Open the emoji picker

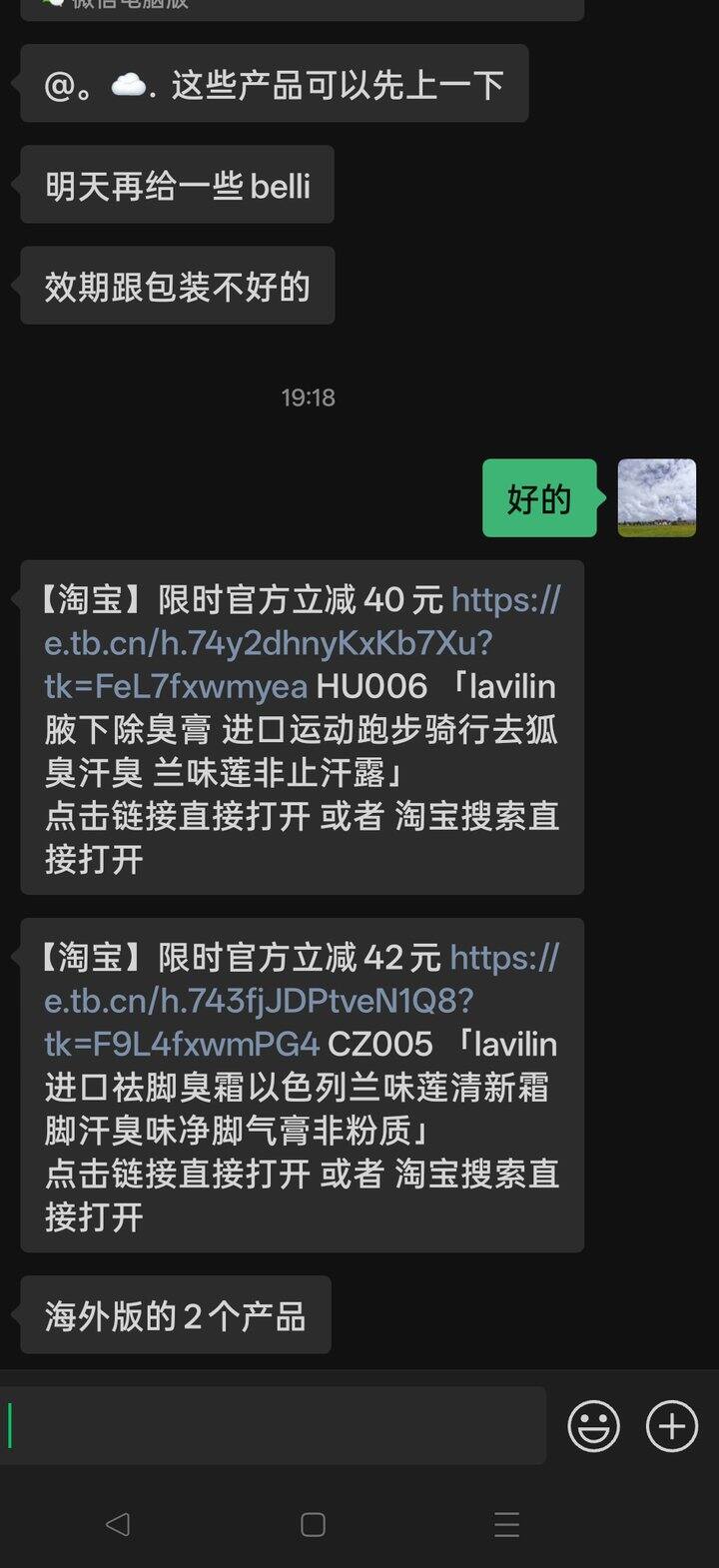(594, 1426)
